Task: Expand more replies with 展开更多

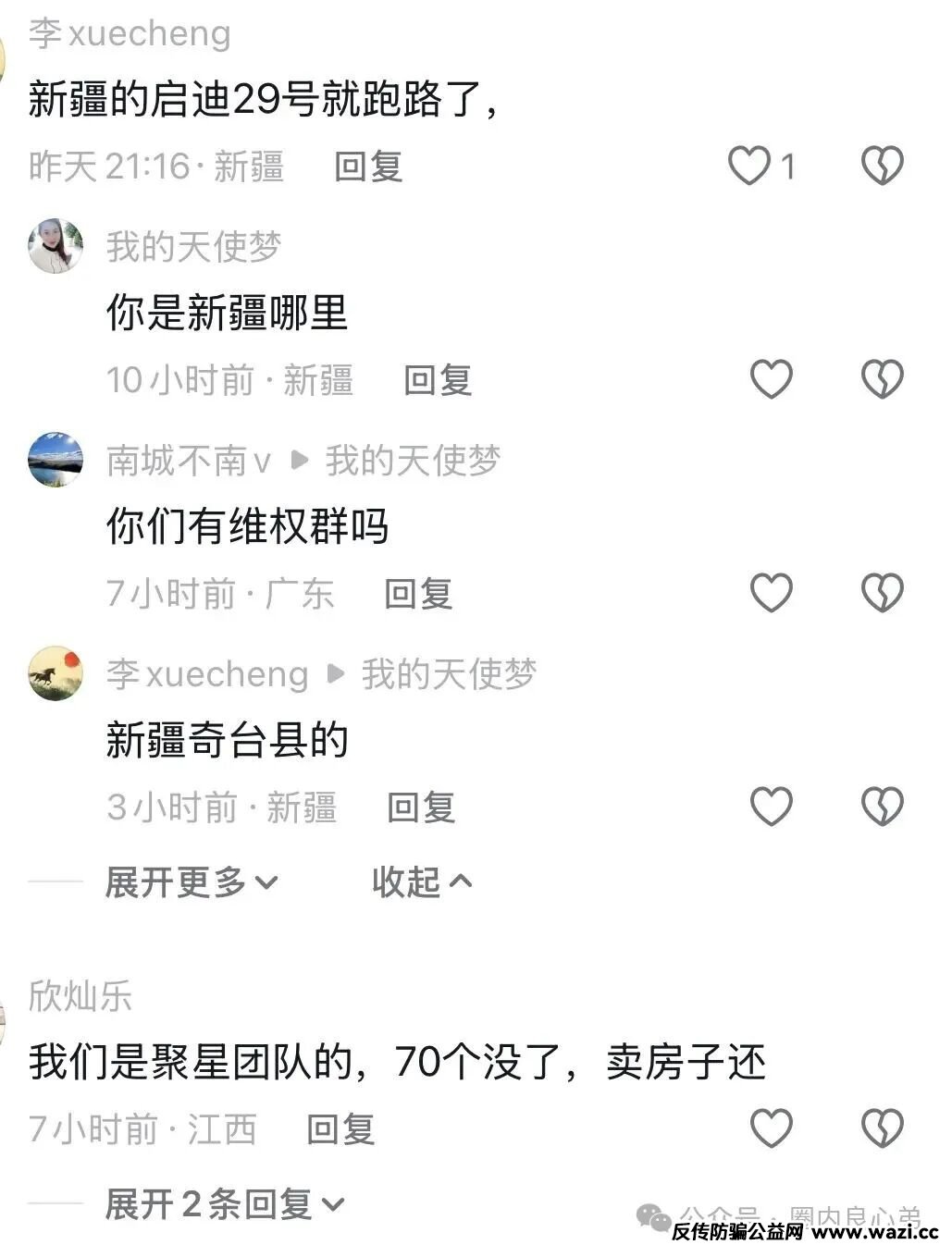Action: pos(191,882)
